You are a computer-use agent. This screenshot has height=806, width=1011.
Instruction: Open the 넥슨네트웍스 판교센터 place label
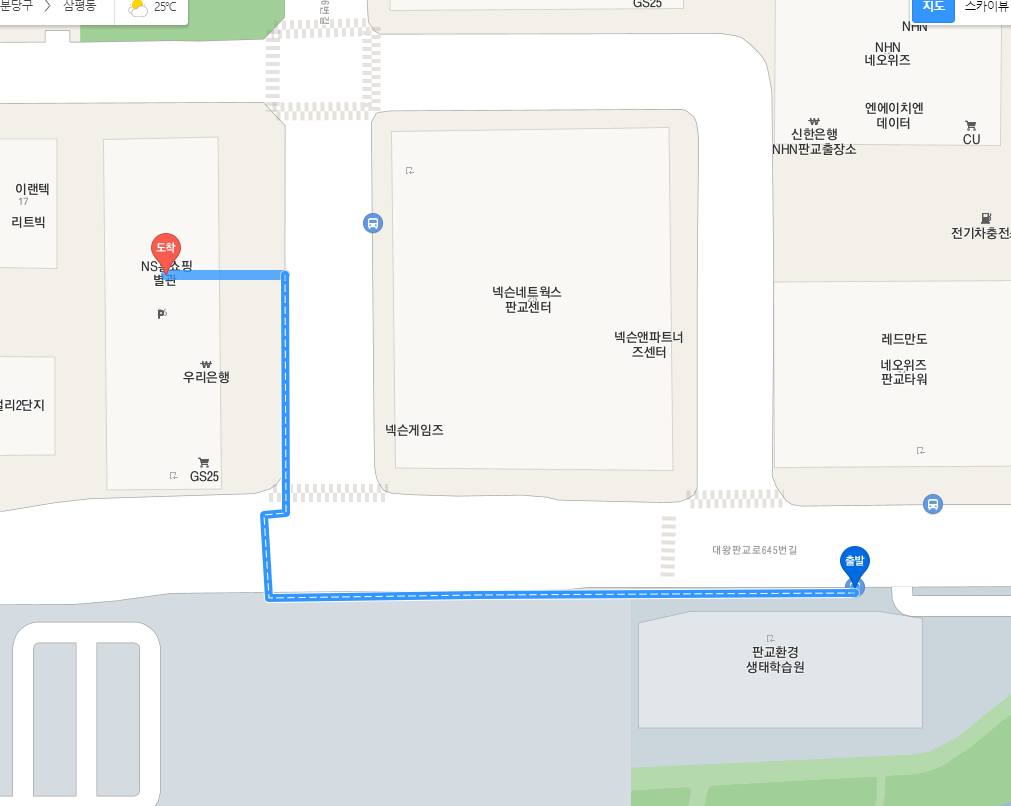tap(527, 299)
